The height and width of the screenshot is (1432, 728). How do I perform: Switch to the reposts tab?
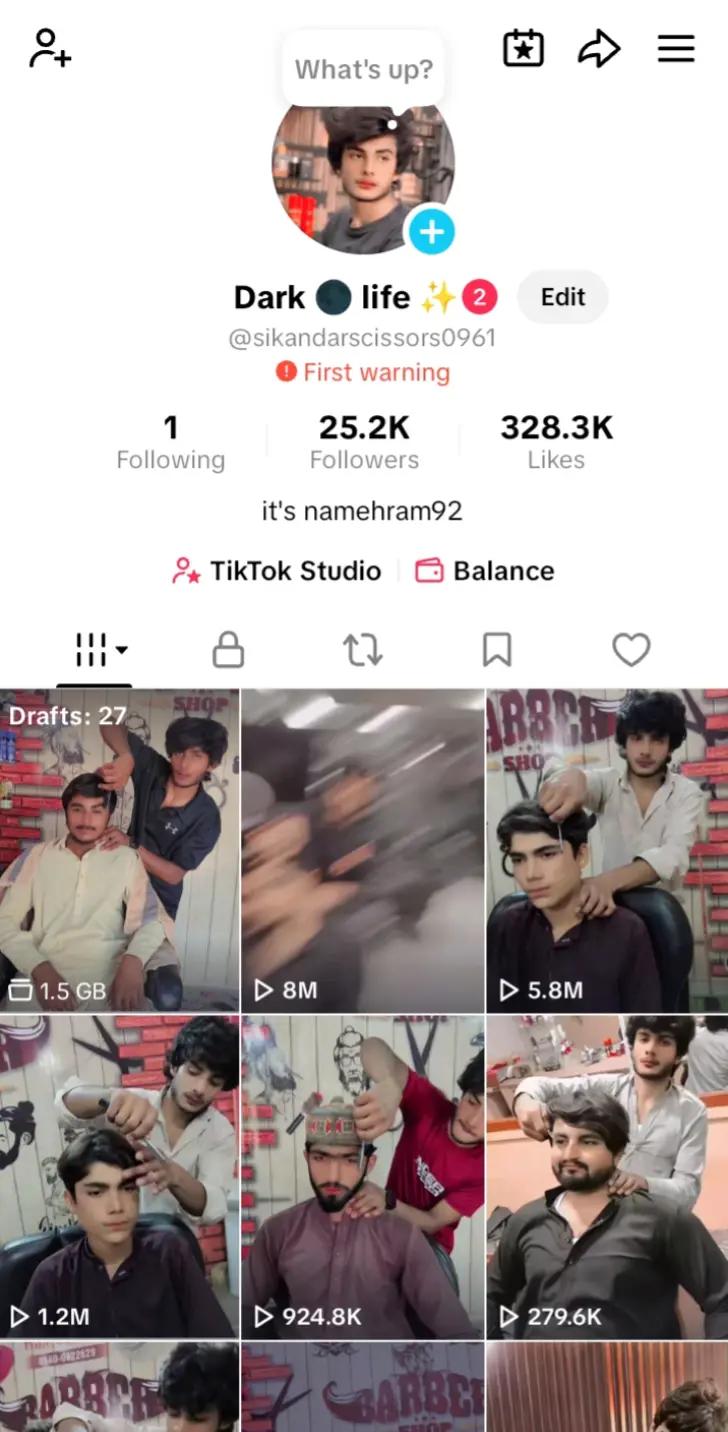[x=363, y=650]
